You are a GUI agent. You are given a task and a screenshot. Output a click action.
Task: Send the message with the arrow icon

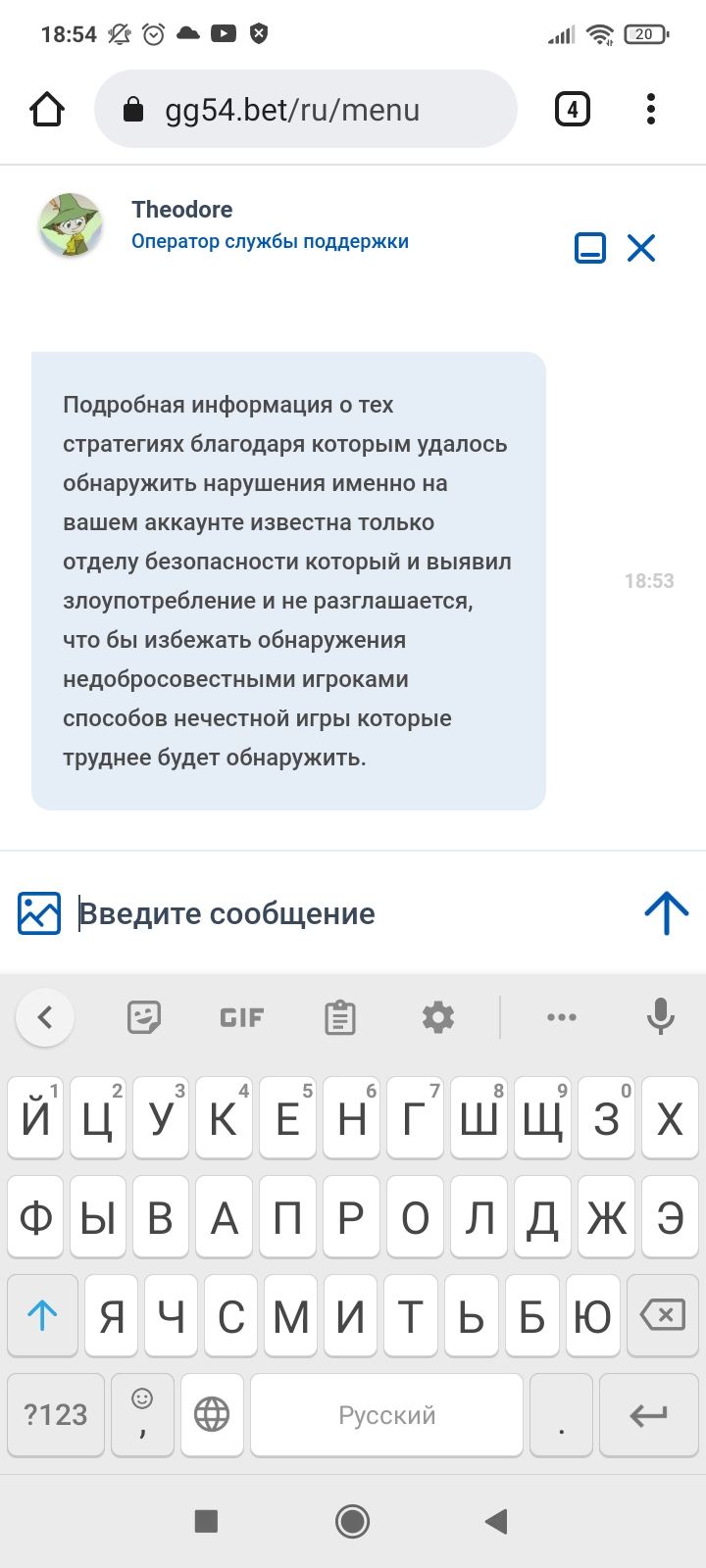tap(667, 913)
